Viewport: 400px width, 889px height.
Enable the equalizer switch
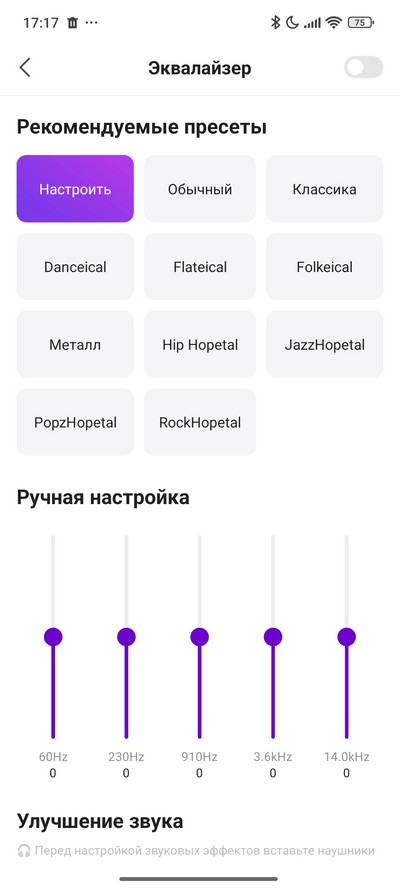point(363,68)
